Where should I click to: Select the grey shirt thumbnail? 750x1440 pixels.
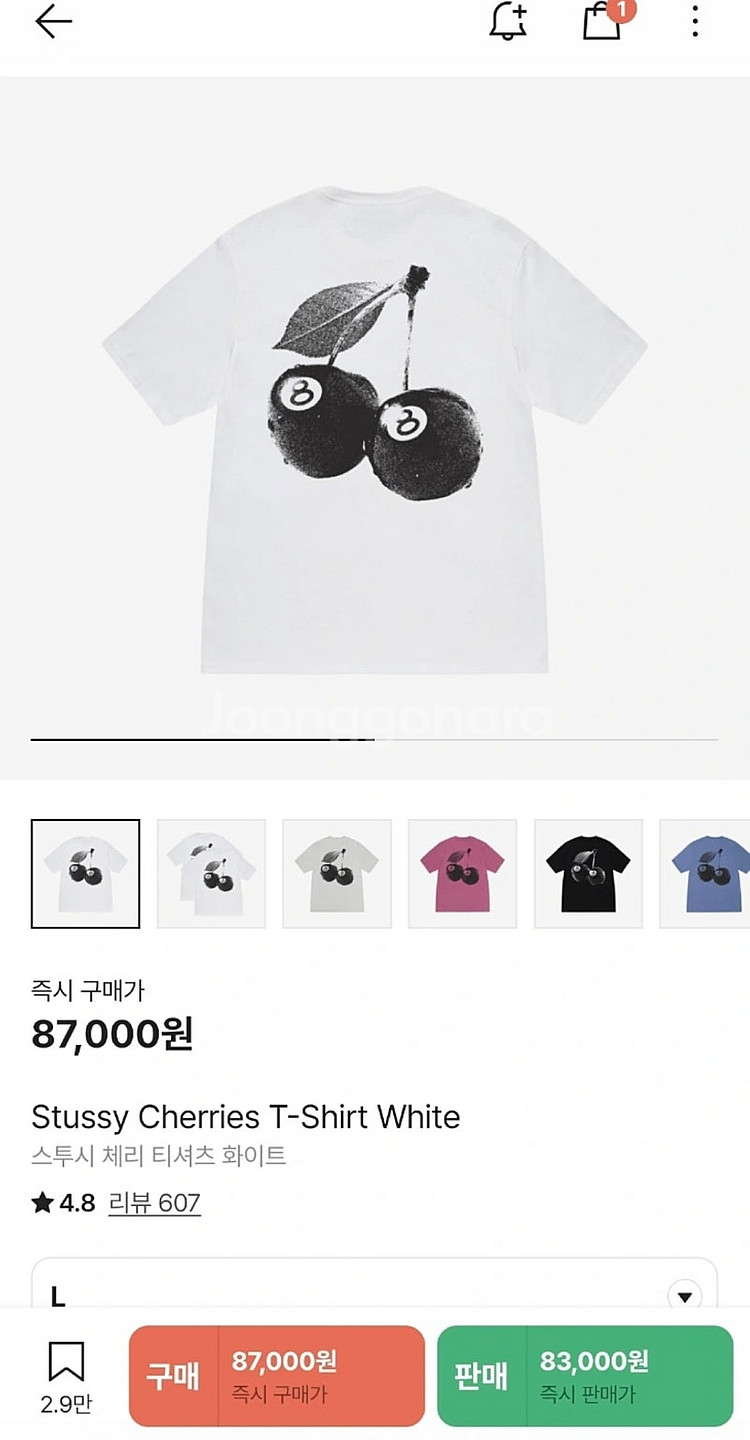coord(337,873)
